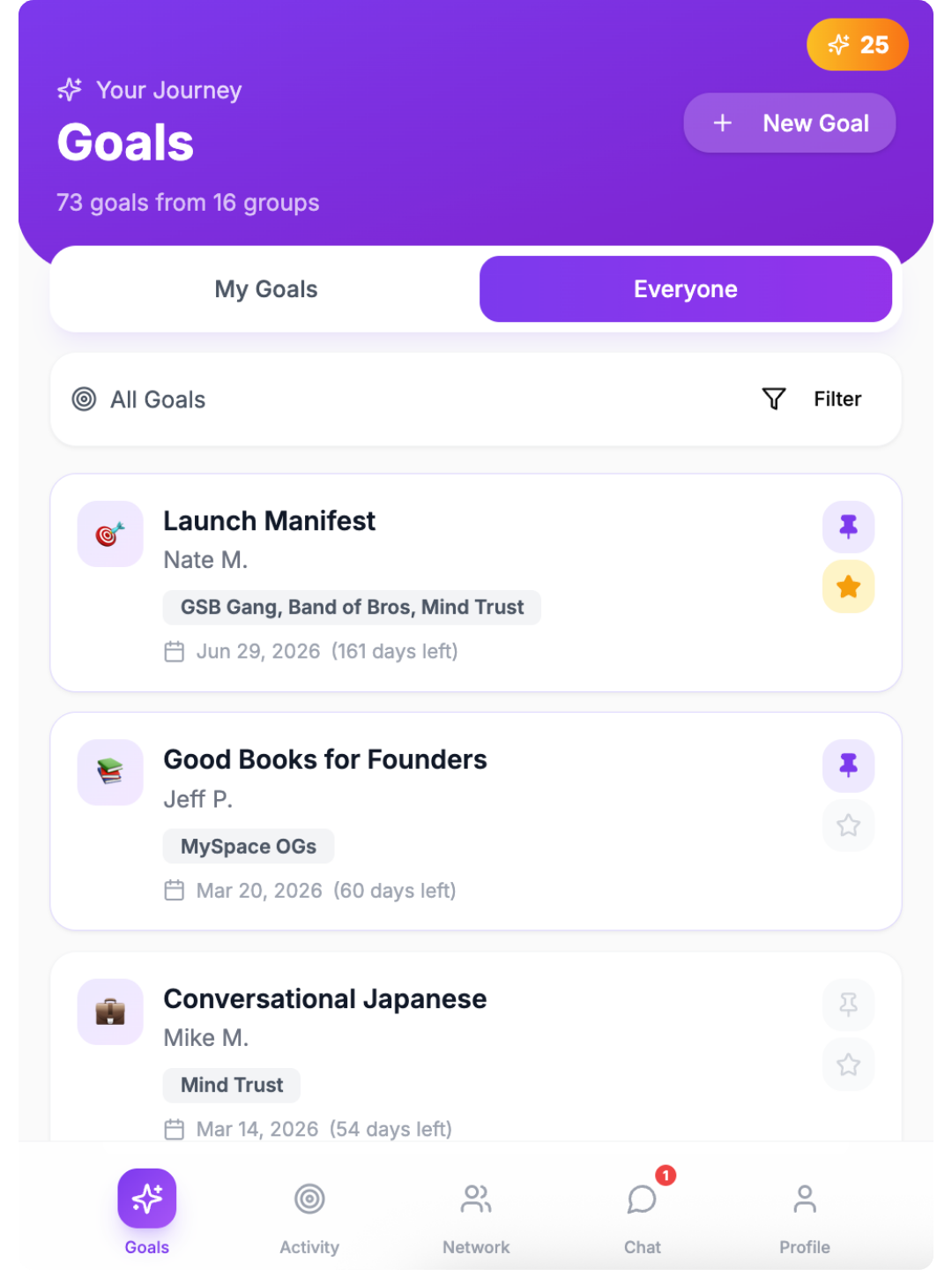Click the calendar icon on Launch Manifest
Viewport: 952px width, 1270px height.
click(174, 651)
